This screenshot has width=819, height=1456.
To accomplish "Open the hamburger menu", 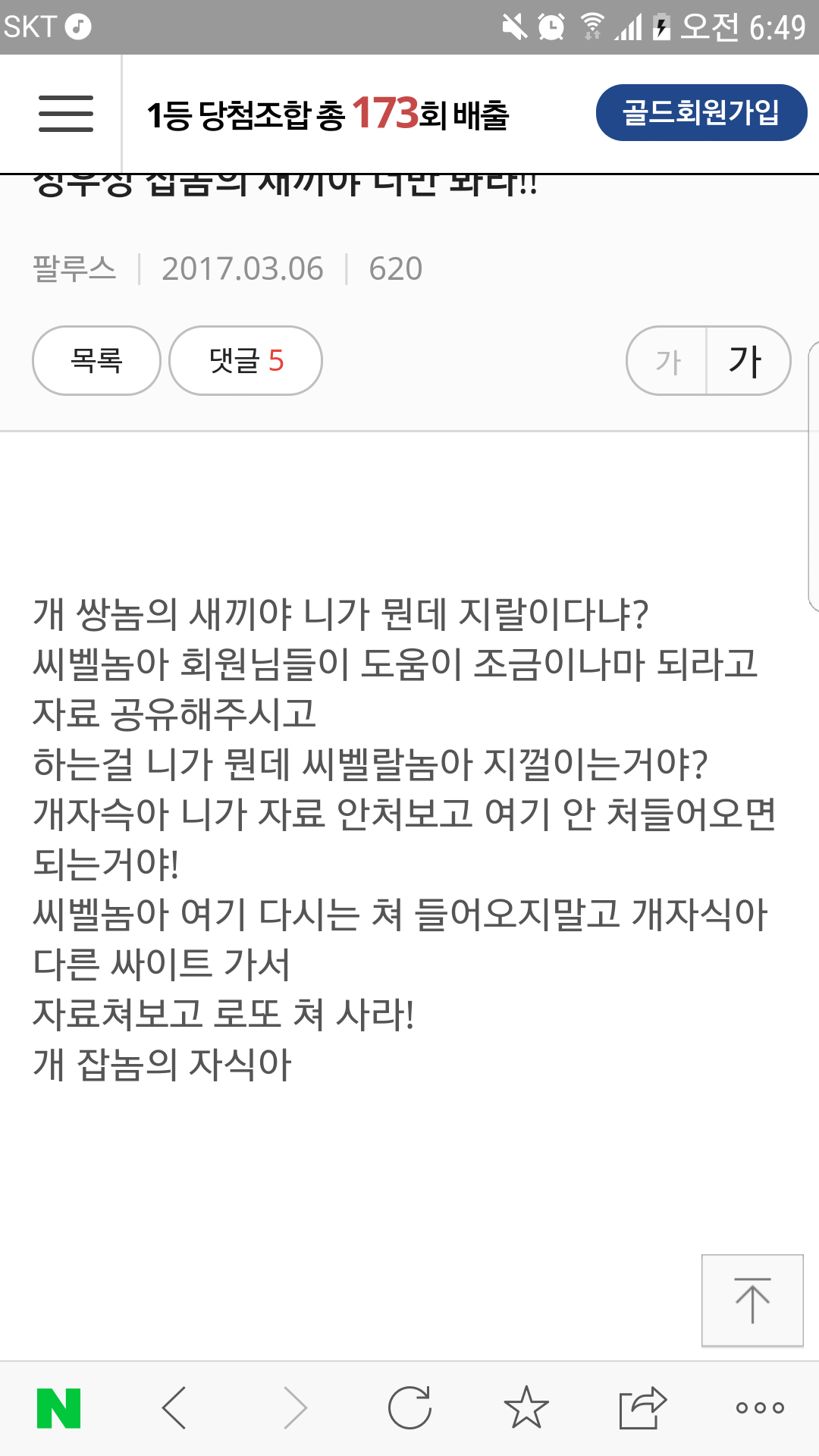I will [66, 114].
